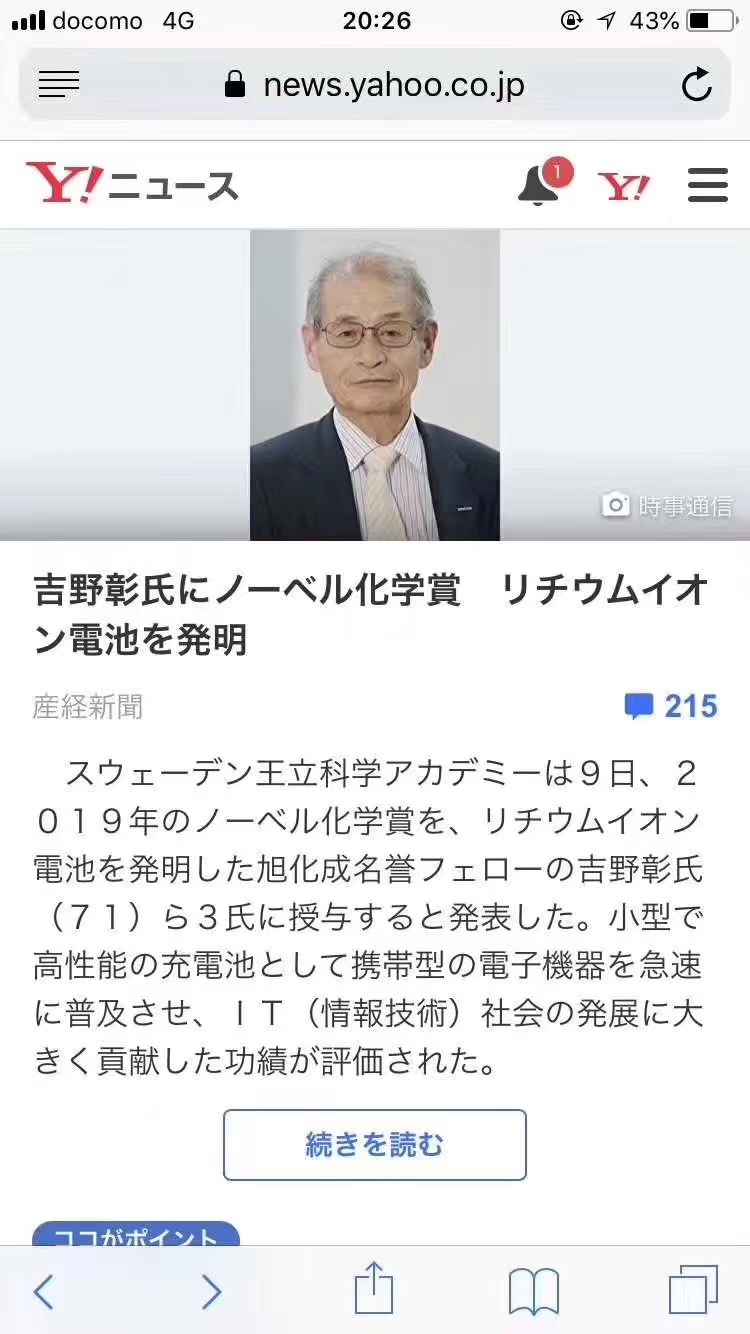Viewport: 750px width, 1334px height.
Task: Show open browser tabs
Action: pos(693,1290)
